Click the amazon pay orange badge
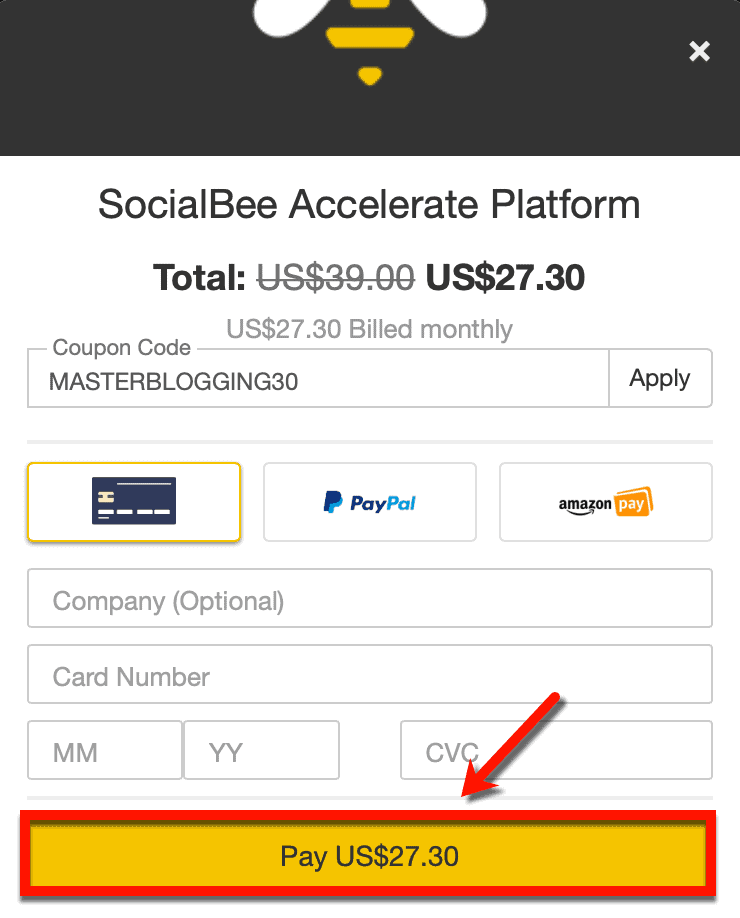The height and width of the screenshot is (918, 740). click(605, 502)
